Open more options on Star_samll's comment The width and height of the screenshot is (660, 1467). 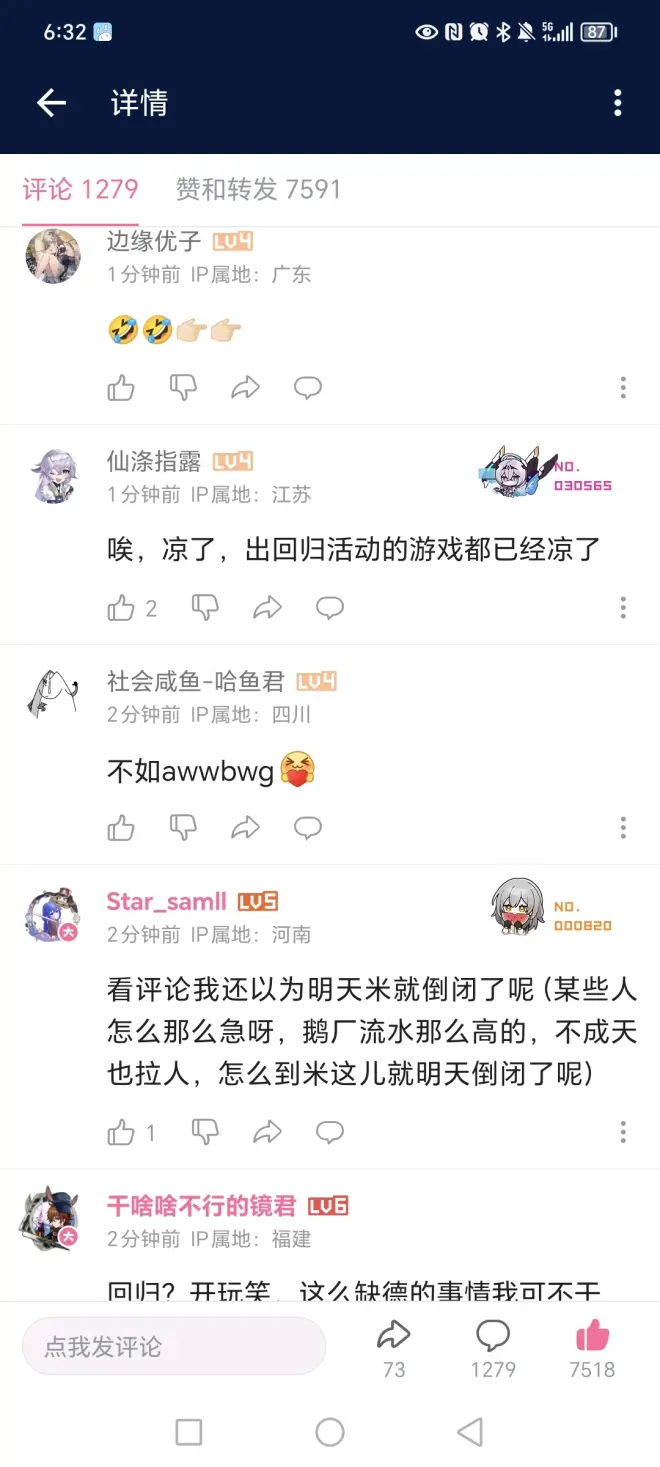(x=623, y=1133)
